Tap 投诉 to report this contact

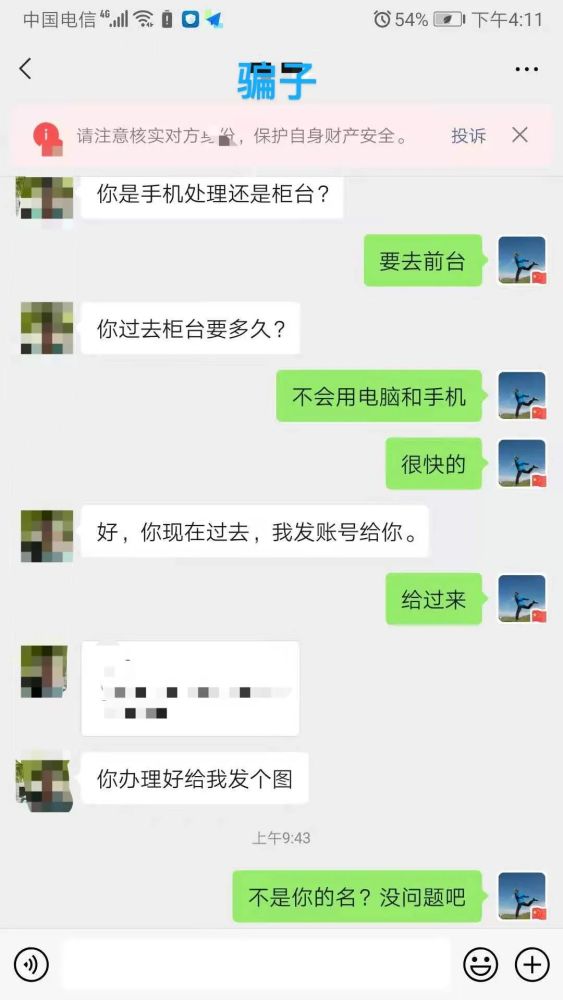[469, 135]
